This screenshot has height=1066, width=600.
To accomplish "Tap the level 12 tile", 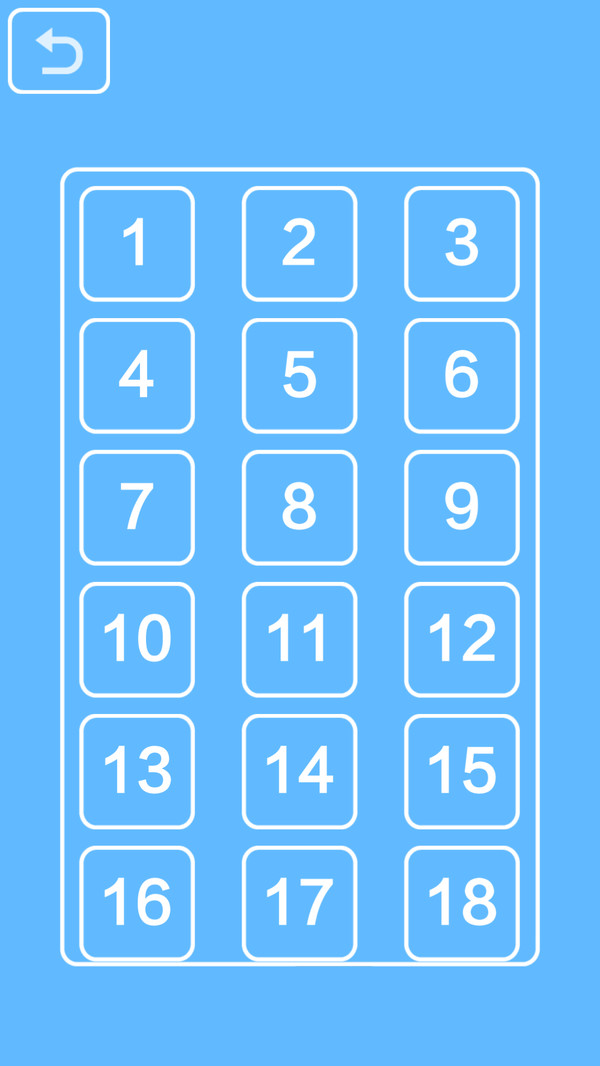I will click(462, 639).
